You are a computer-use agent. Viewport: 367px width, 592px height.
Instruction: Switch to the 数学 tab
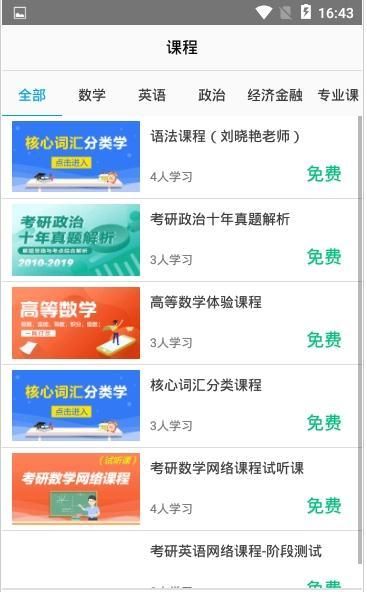pos(92,95)
